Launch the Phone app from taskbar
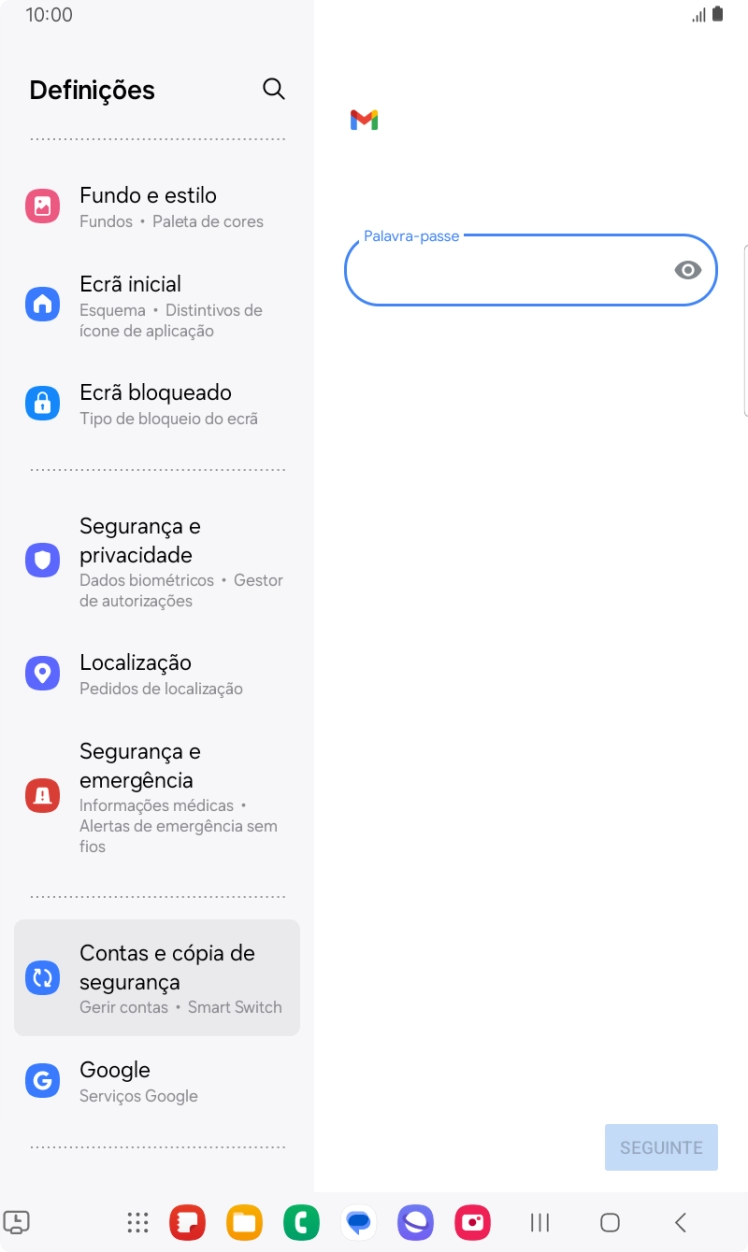This screenshot has height=1252, width=748. tap(301, 1222)
